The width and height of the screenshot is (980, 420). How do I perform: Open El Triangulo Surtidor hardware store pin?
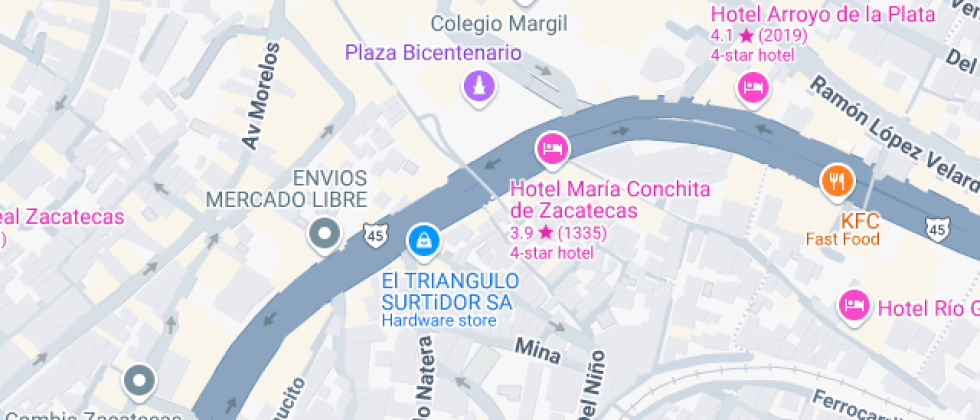[x=423, y=240]
